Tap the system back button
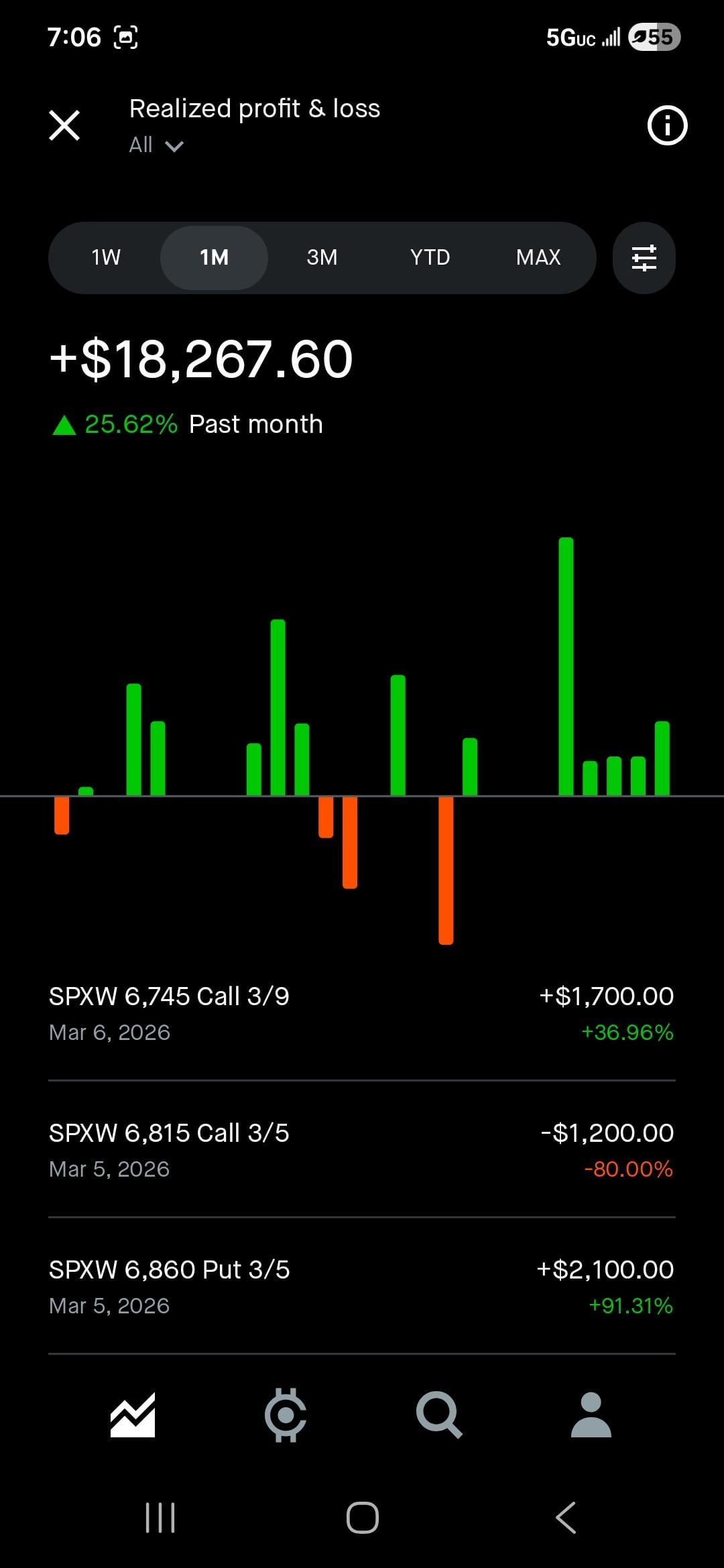The width and height of the screenshot is (724, 1568). pyautogui.click(x=566, y=1518)
